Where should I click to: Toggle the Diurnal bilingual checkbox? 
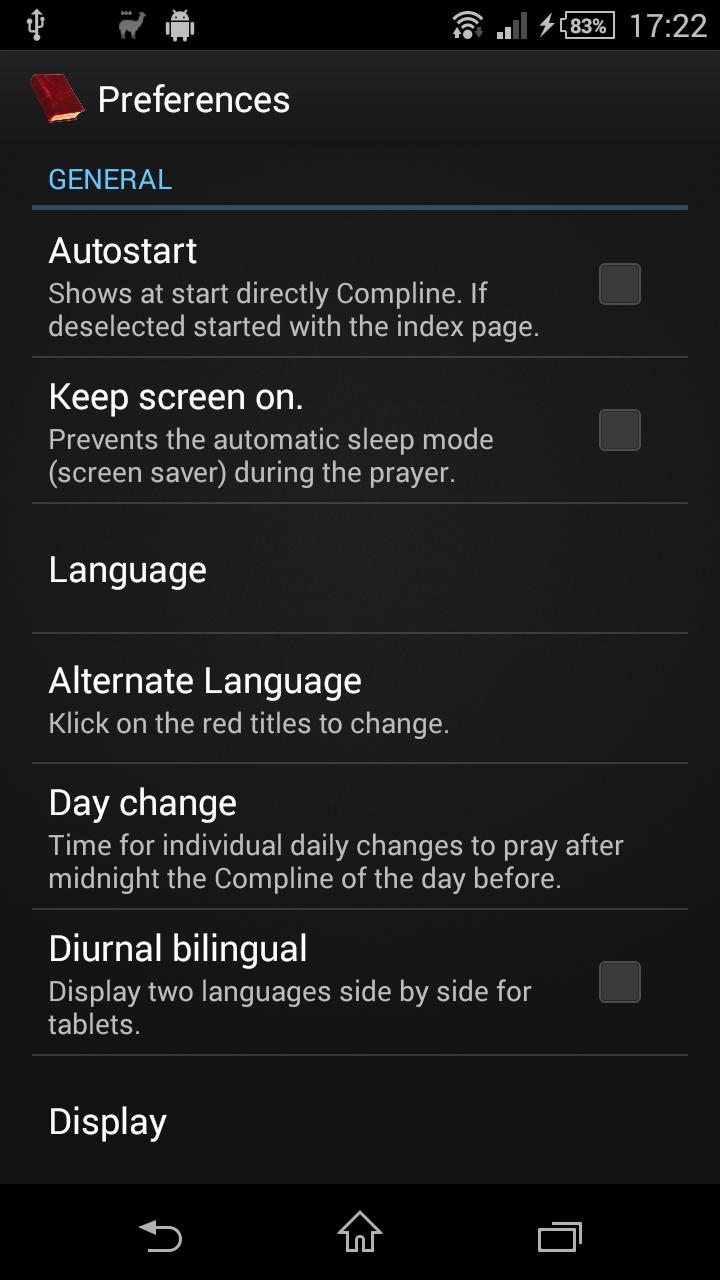tap(619, 982)
